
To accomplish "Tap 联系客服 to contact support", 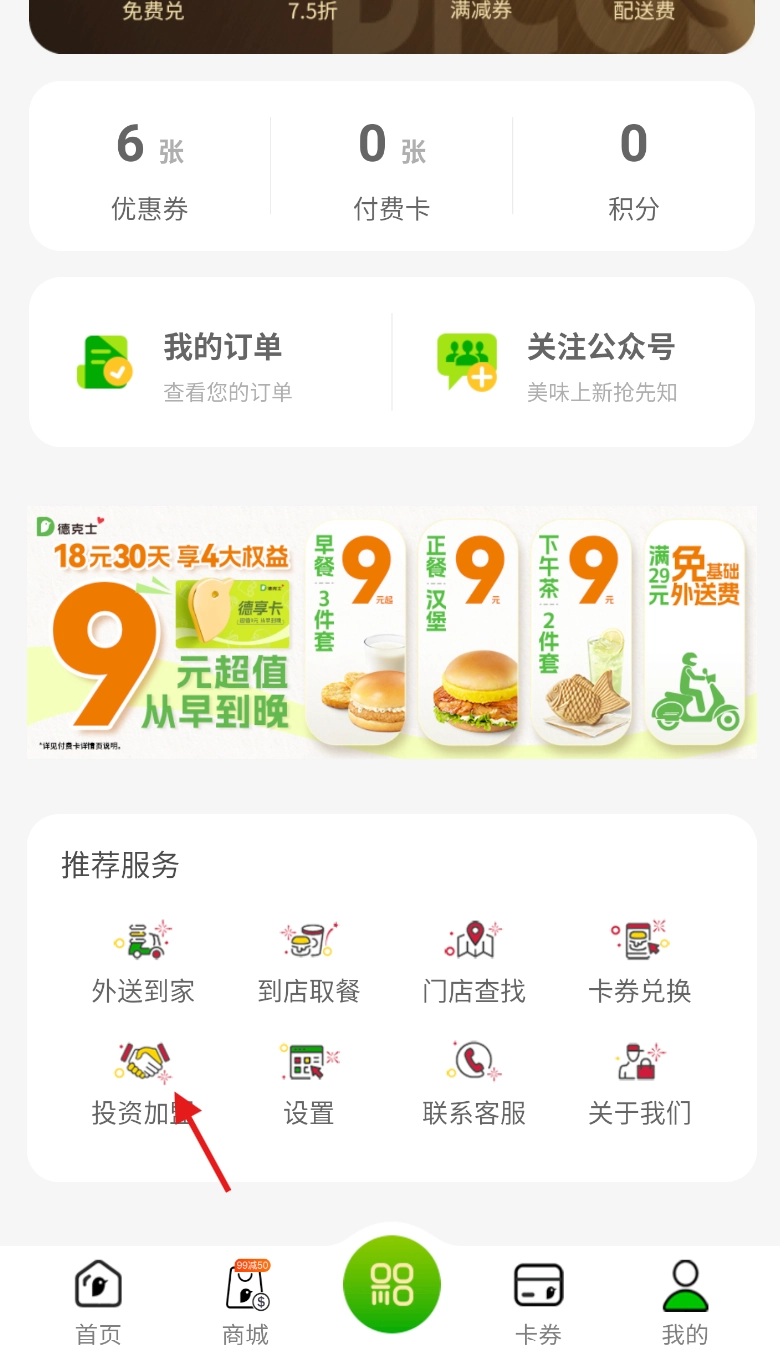I will 474,1082.
